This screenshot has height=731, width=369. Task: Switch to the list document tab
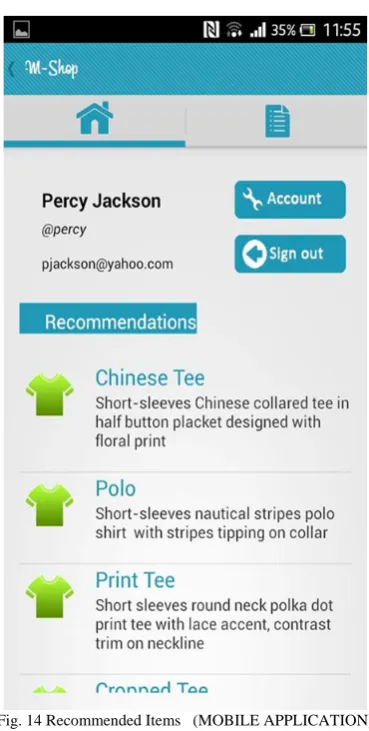(277, 122)
